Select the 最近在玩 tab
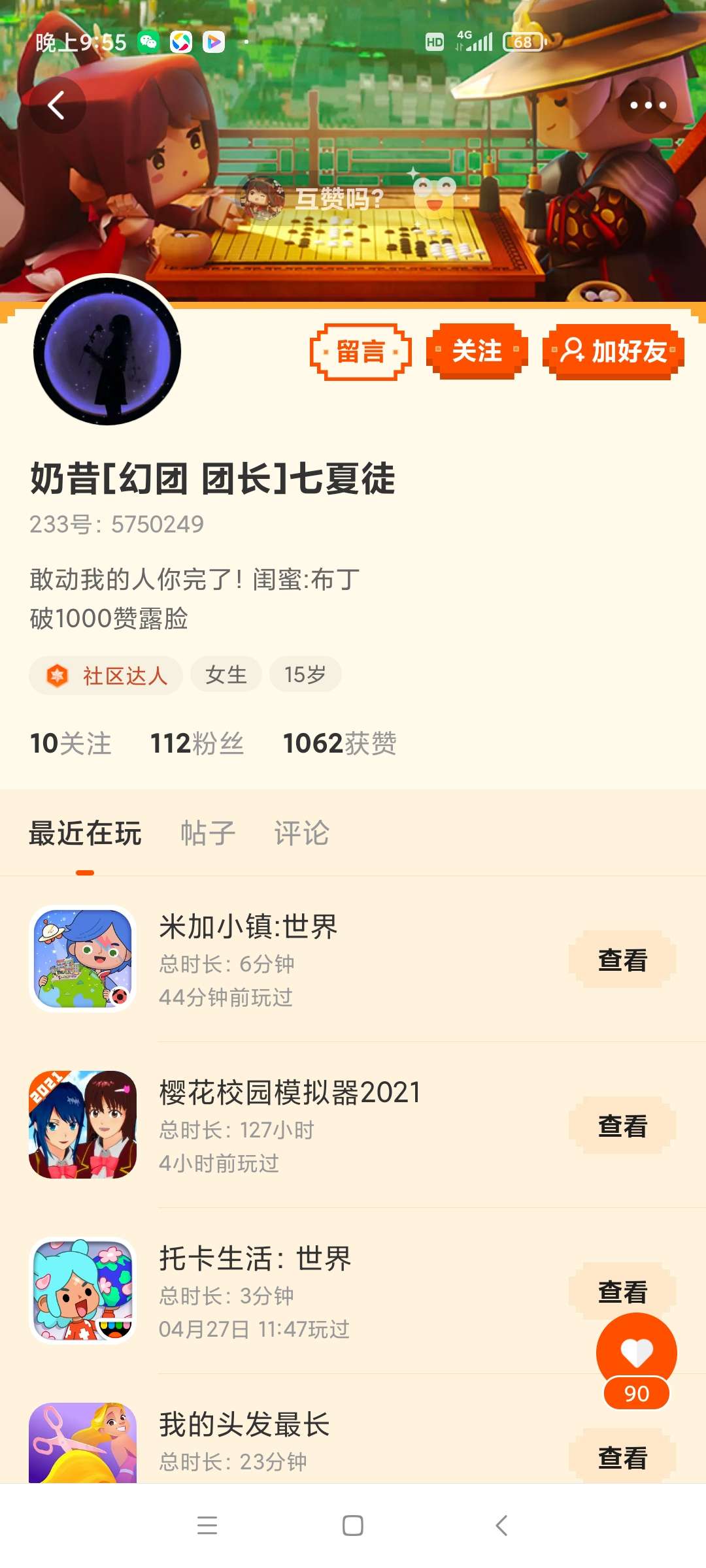This screenshot has width=706, height=1568. 85,833
